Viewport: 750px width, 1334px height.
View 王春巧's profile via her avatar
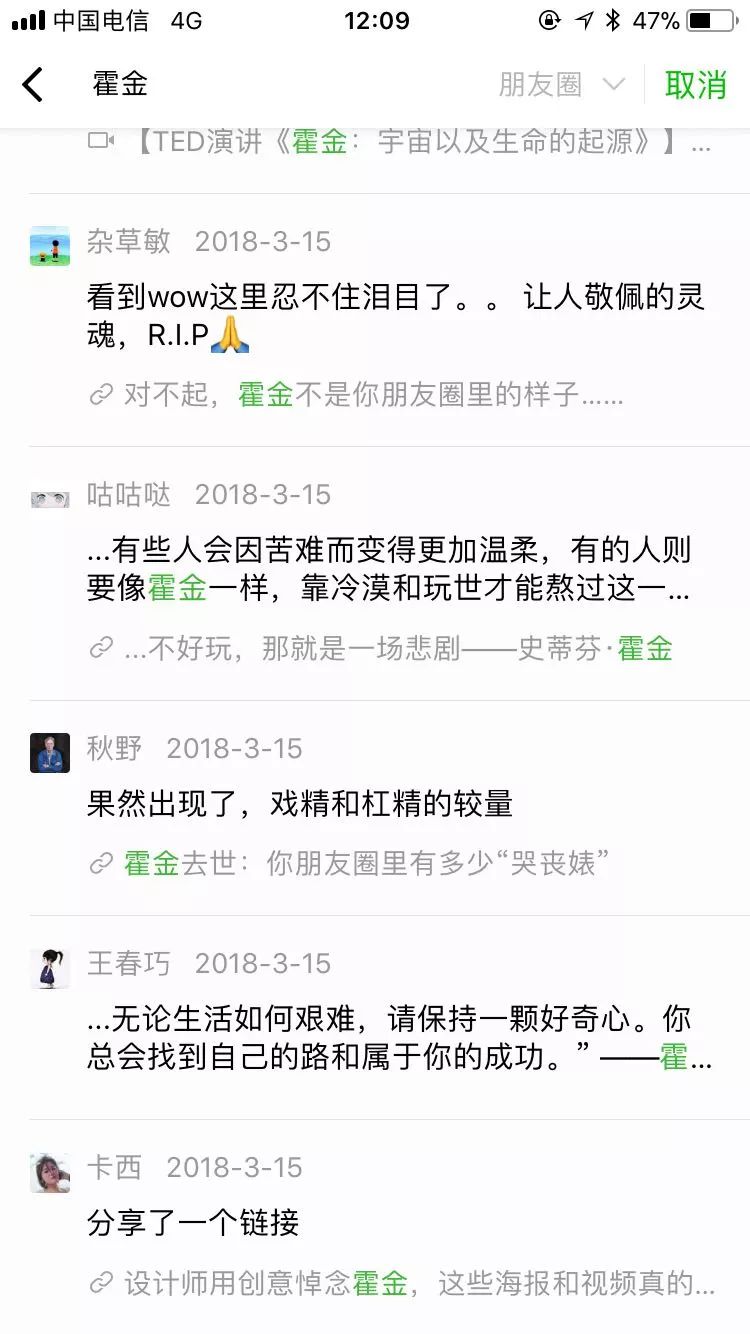pyautogui.click(x=50, y=968)
